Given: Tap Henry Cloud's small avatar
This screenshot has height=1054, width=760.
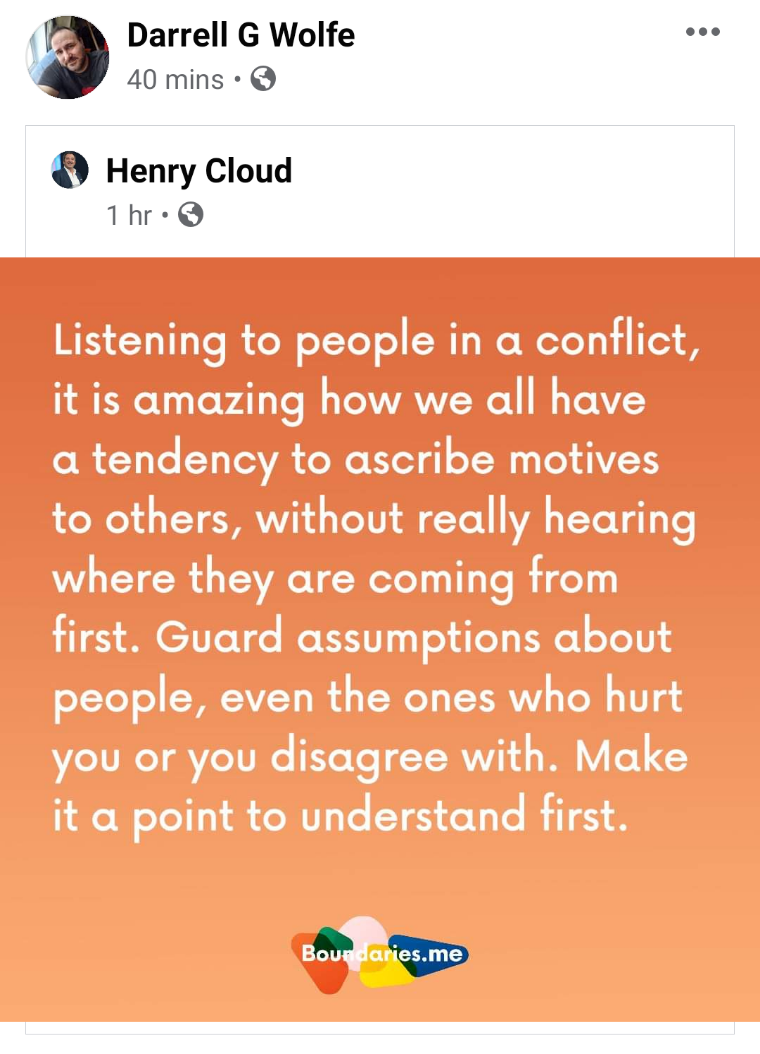Looking at the screenshot, I should [x=70, y=171].
